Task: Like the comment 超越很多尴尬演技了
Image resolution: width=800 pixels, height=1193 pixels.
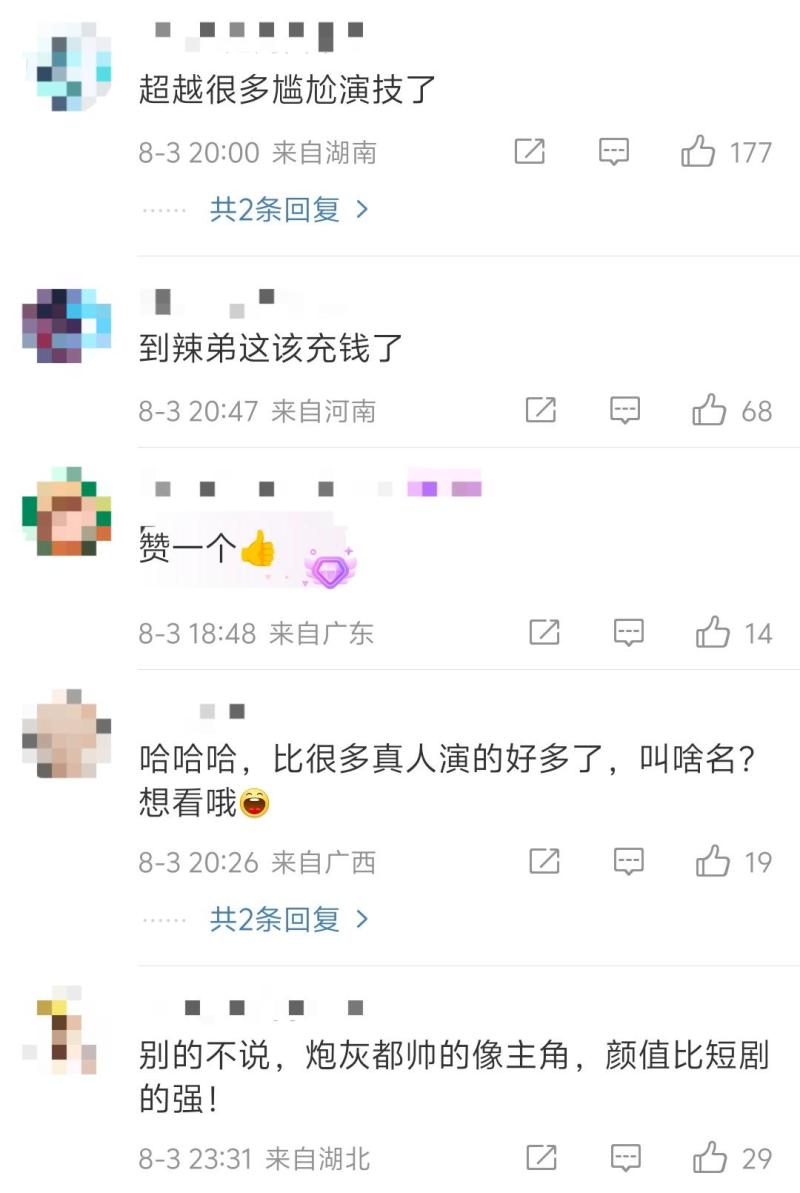Action: point(699,152)
